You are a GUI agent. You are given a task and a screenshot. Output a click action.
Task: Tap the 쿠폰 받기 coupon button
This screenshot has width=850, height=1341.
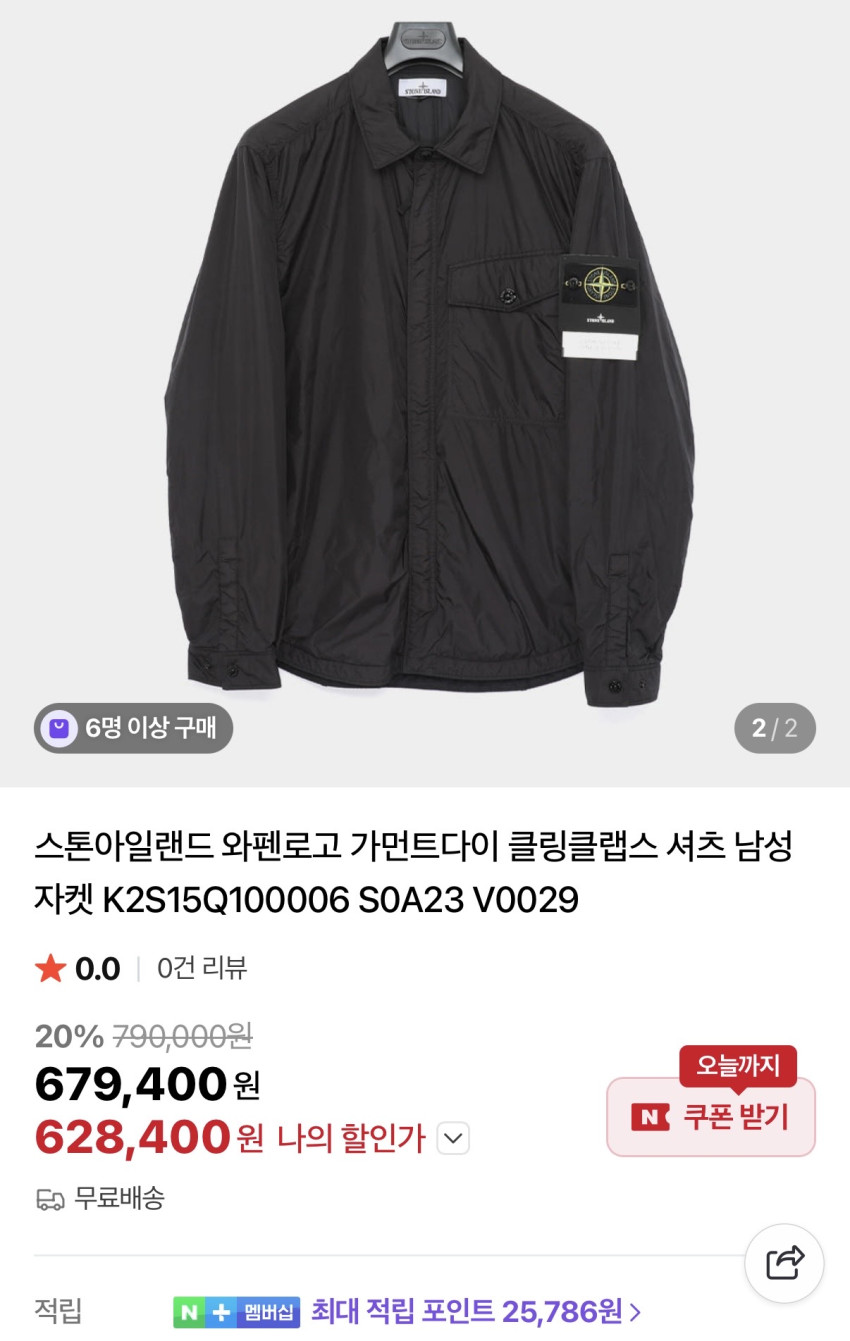pos(711,1116)
